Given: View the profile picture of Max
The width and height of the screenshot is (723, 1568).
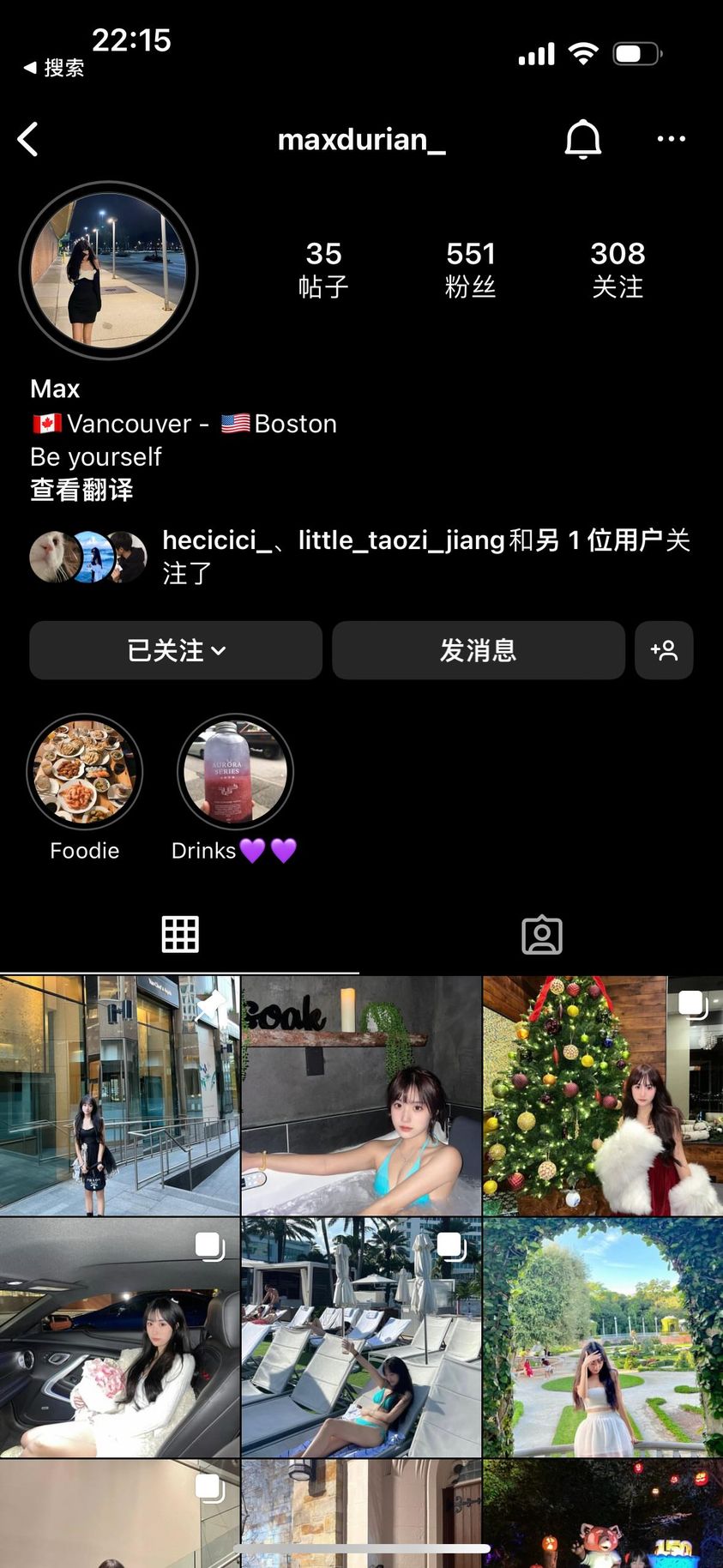Looking at the screenshot, I should (109, 270).
